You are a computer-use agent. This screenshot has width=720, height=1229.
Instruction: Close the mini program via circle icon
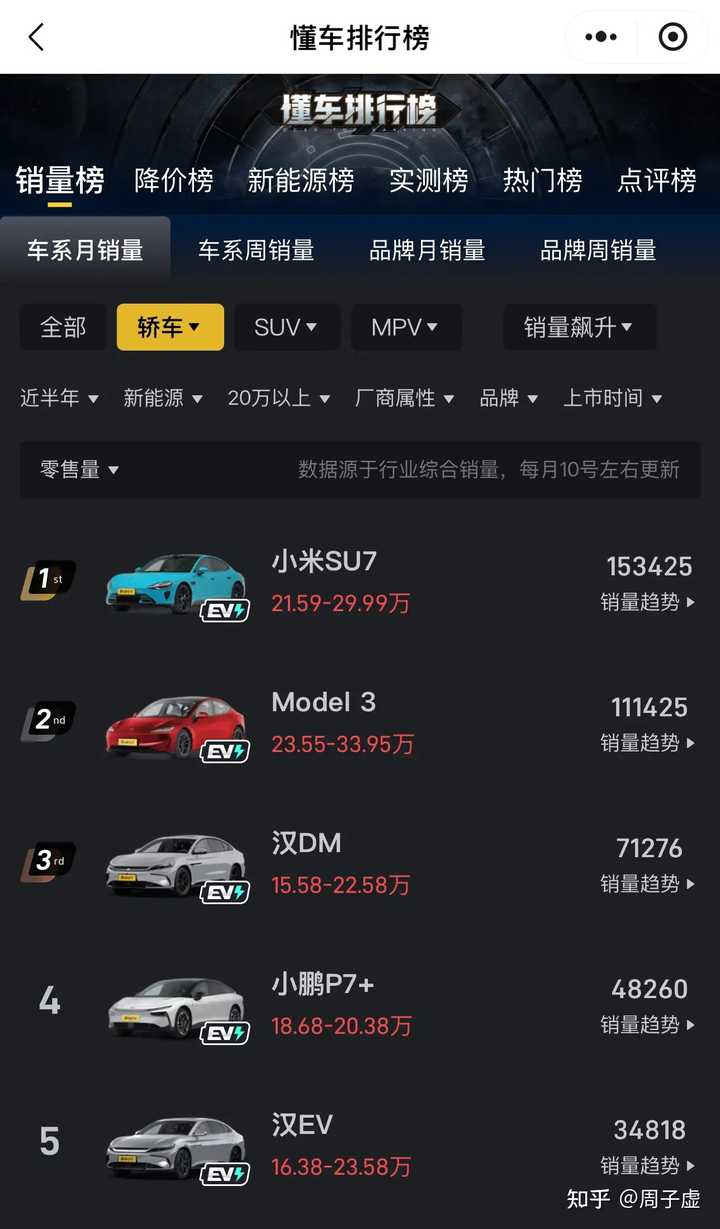coord(673,38)
